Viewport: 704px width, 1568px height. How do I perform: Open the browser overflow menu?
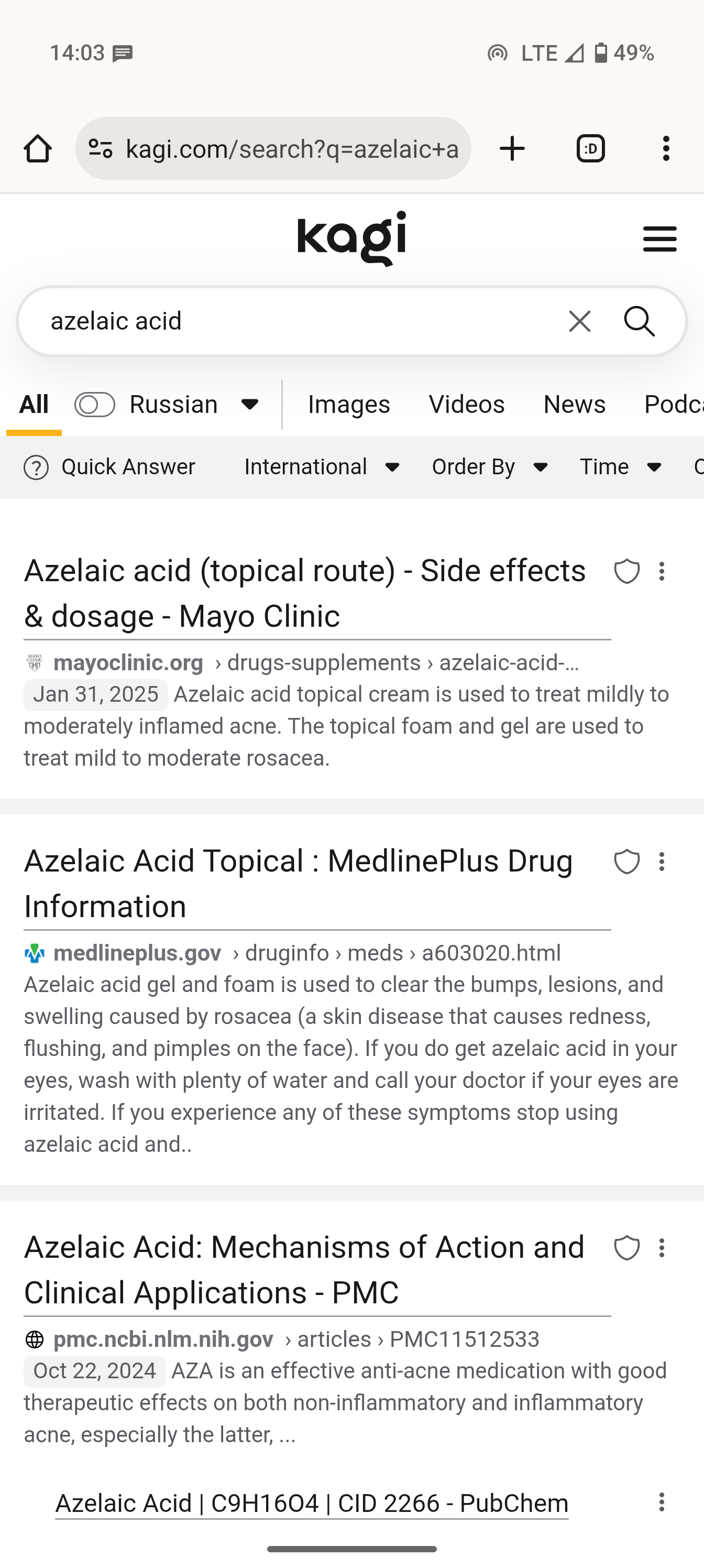click(666, 148)
